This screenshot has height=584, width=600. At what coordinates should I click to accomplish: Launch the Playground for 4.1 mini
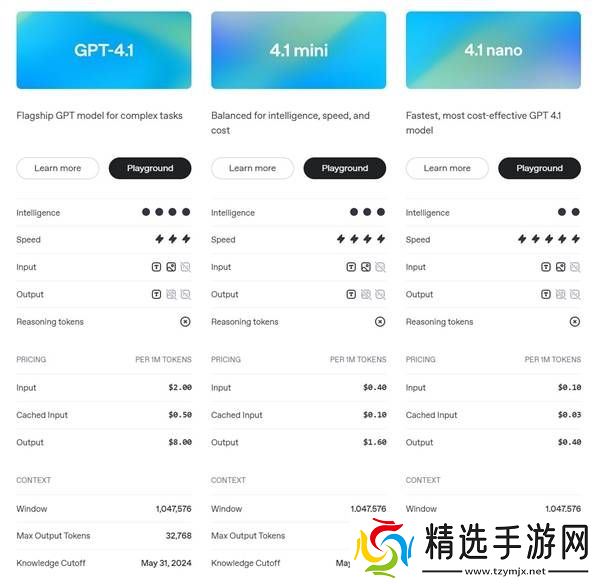[345, 168]
